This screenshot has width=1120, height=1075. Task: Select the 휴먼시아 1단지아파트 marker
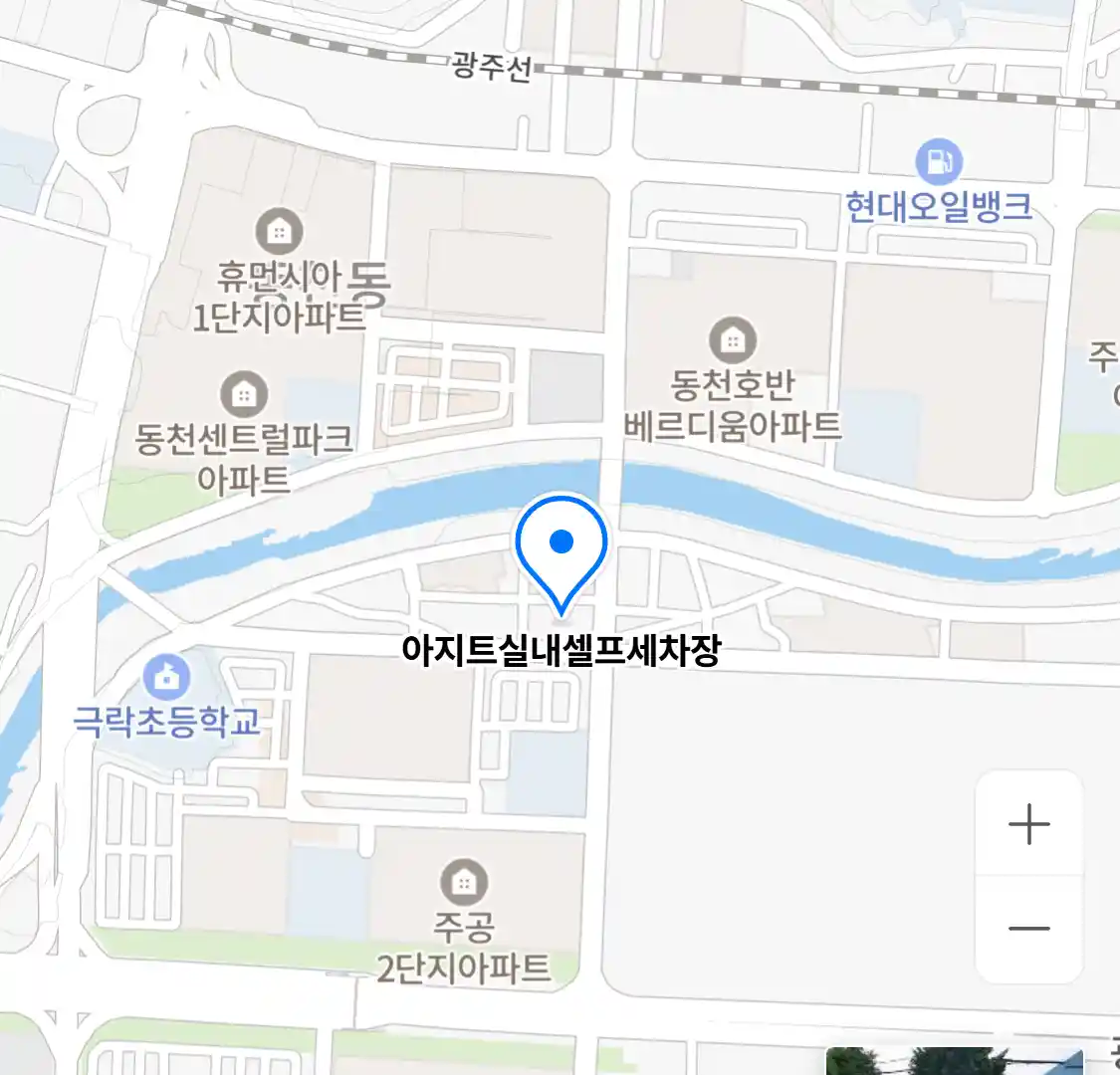click(279, 233)
